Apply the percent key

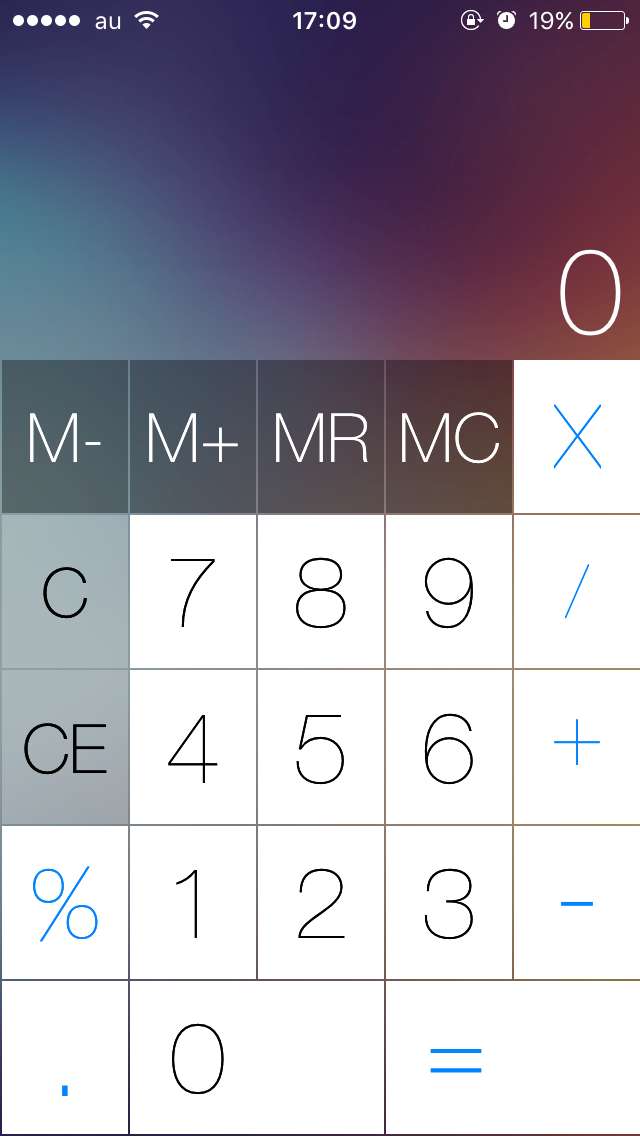coord(65,903)
